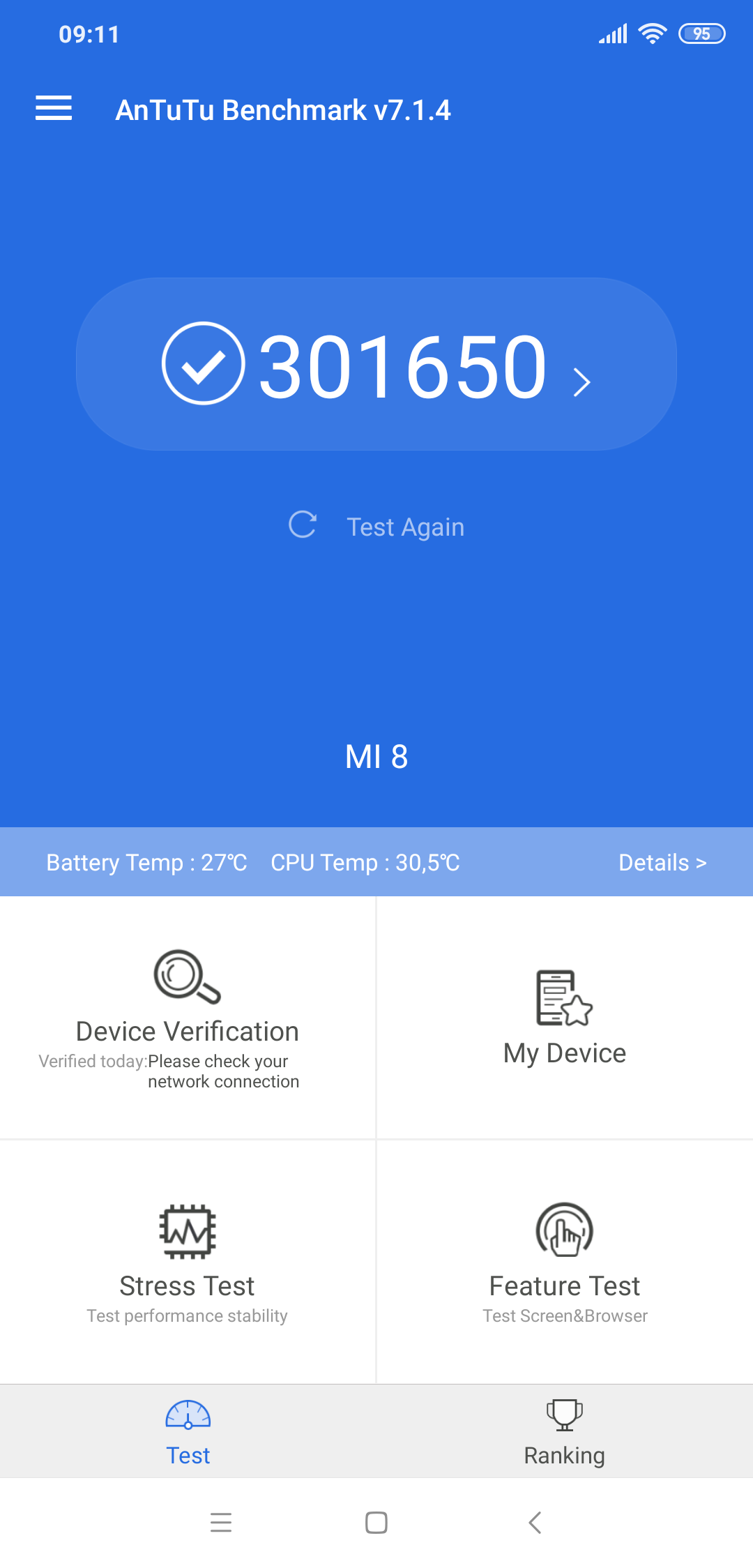Viewport: 753px width, 1568px height.
Task: View temperature Details
Action: point(662,863)
